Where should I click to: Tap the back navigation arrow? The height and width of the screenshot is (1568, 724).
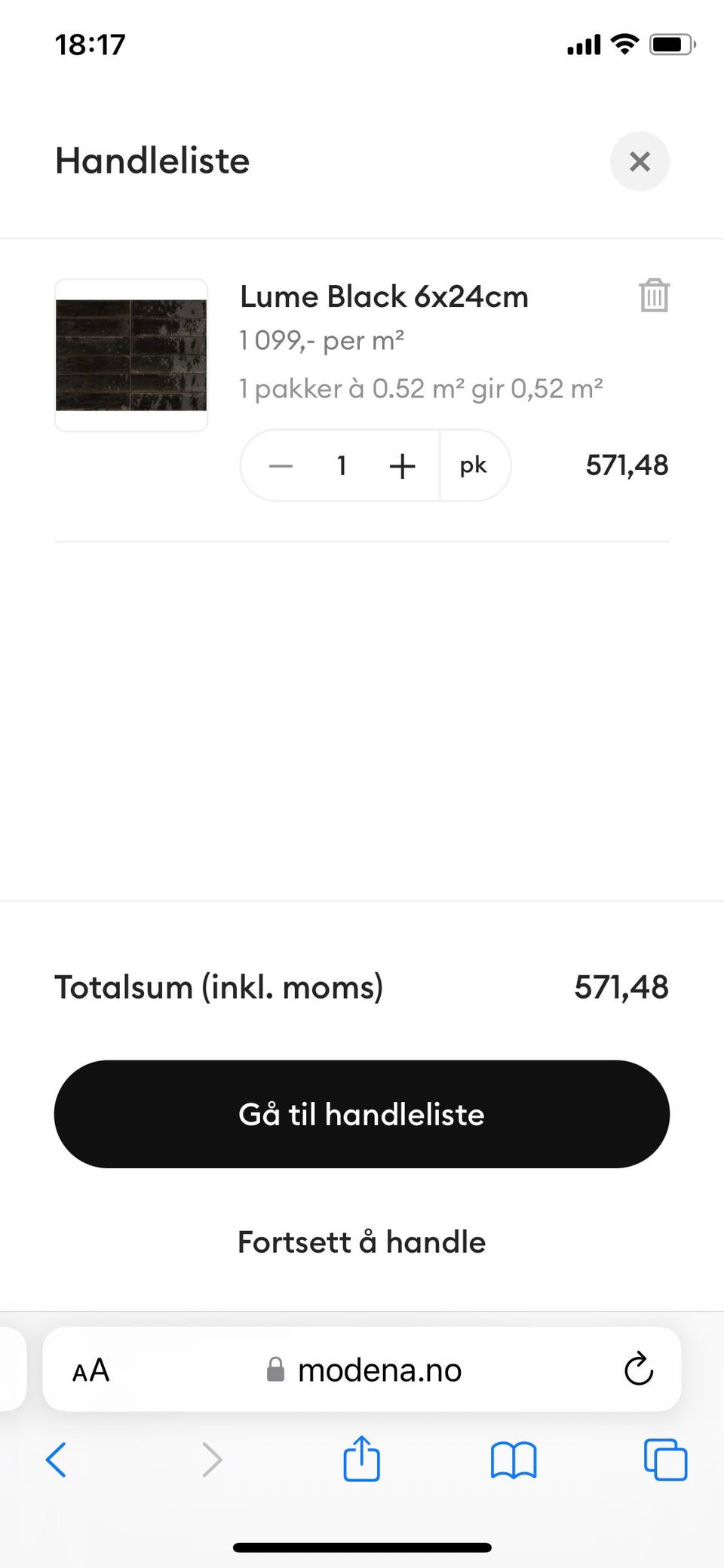pos(58,1459)
